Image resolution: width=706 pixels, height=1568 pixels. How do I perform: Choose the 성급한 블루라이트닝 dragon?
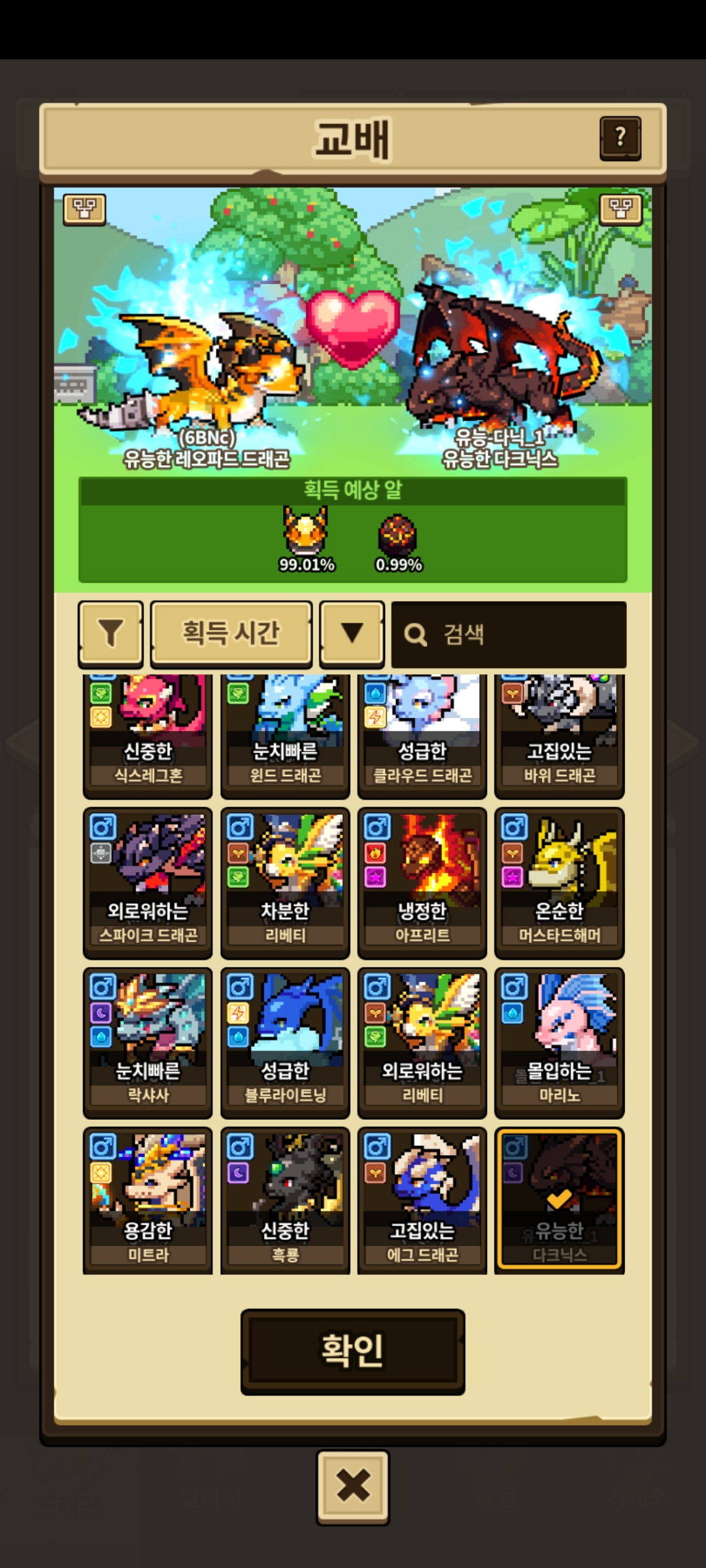[285, 1041]
